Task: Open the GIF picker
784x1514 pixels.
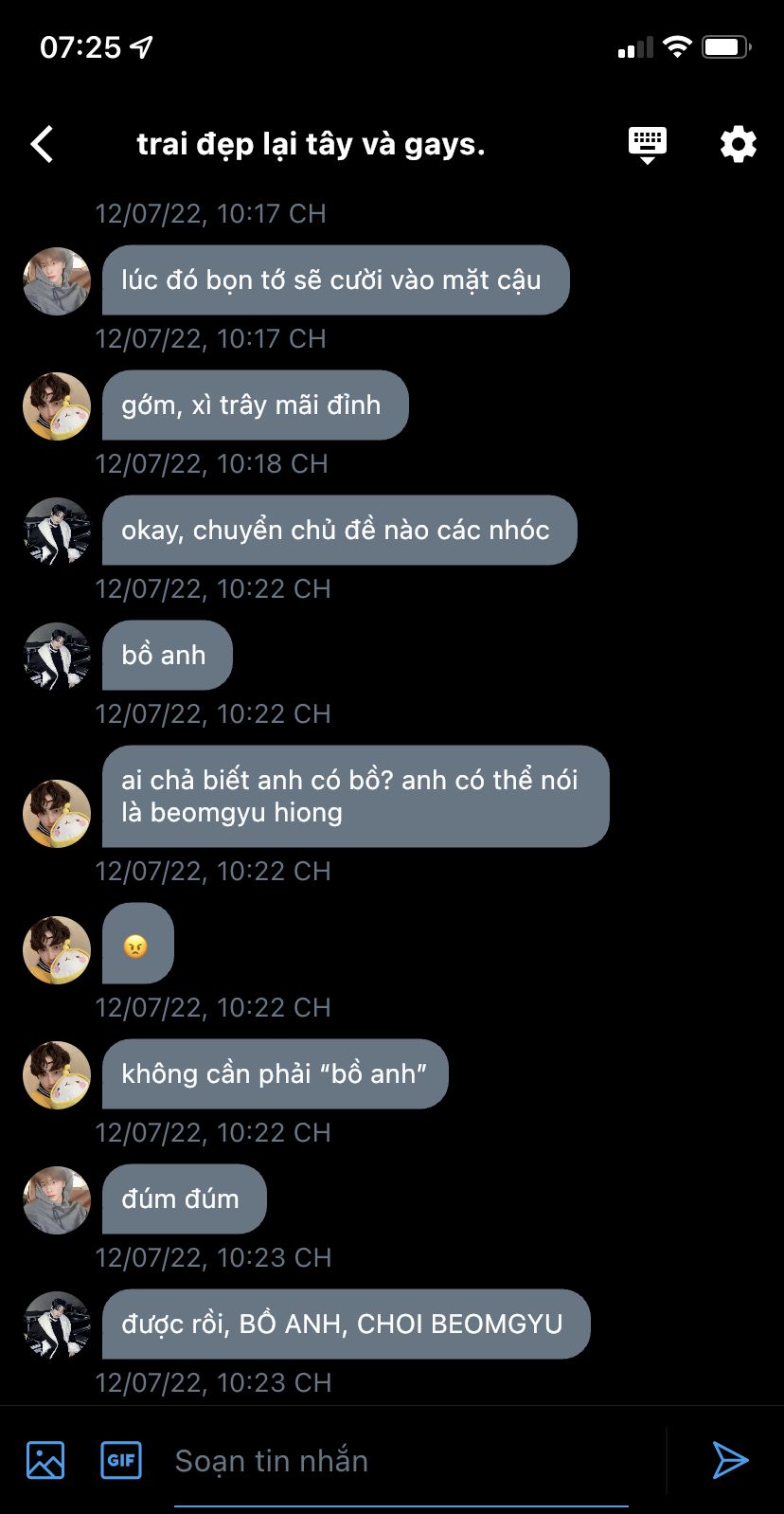Action: pyautogui.click(x=121, y=1460)
